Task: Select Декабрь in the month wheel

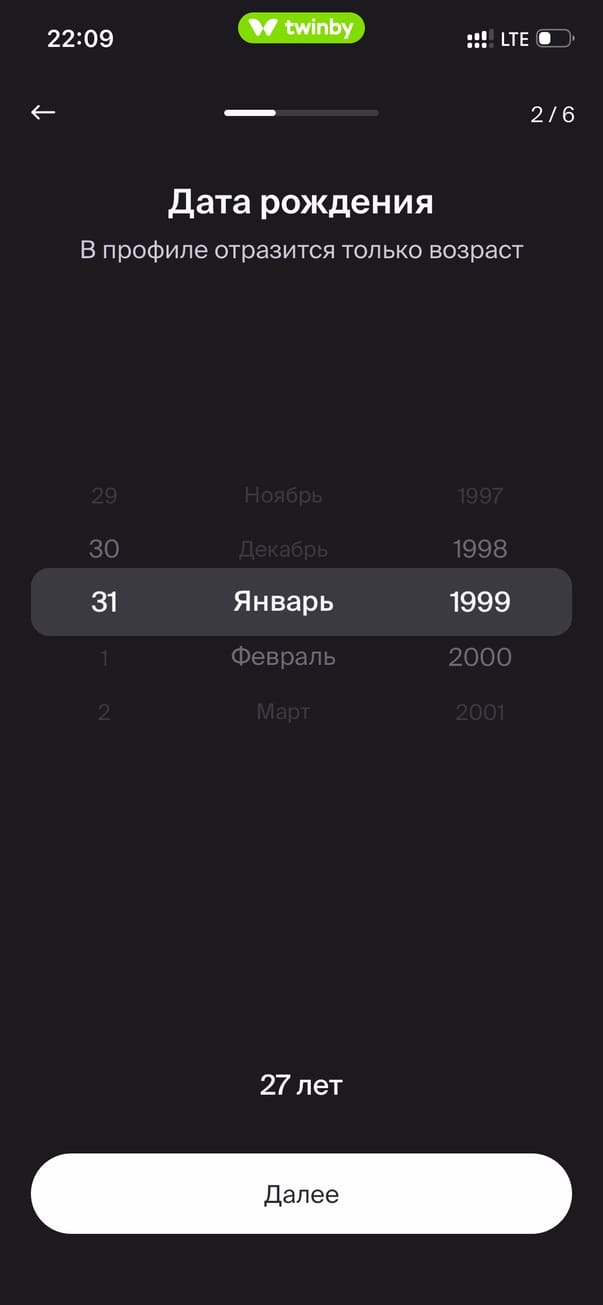Action: (283, 549)
